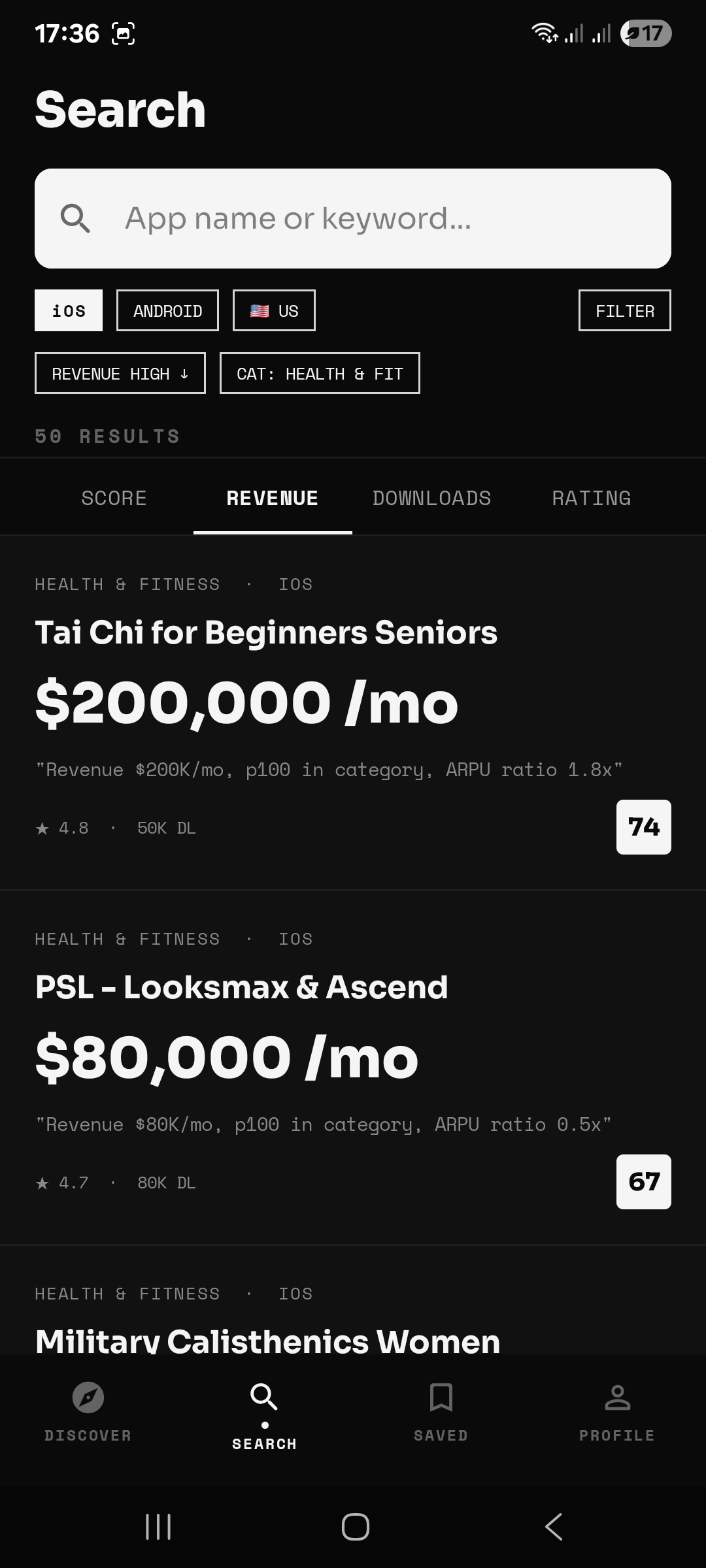
Task: Open the Profile person icon
Action: [617, 1410]
